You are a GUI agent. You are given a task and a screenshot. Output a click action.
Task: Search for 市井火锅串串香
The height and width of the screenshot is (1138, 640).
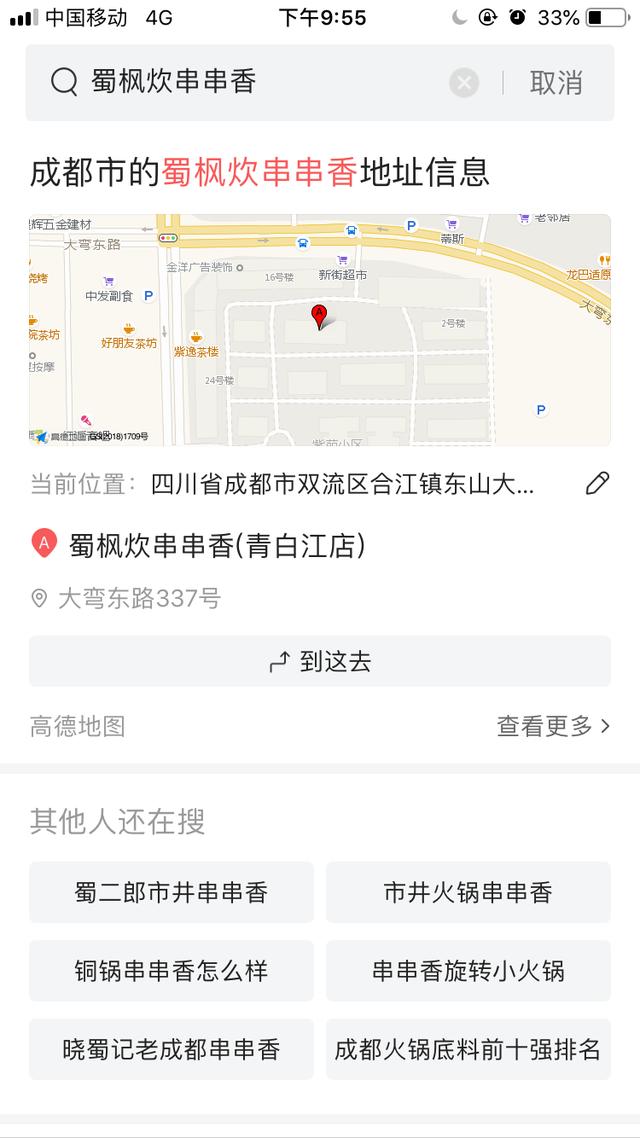click(x=468, y=892)
